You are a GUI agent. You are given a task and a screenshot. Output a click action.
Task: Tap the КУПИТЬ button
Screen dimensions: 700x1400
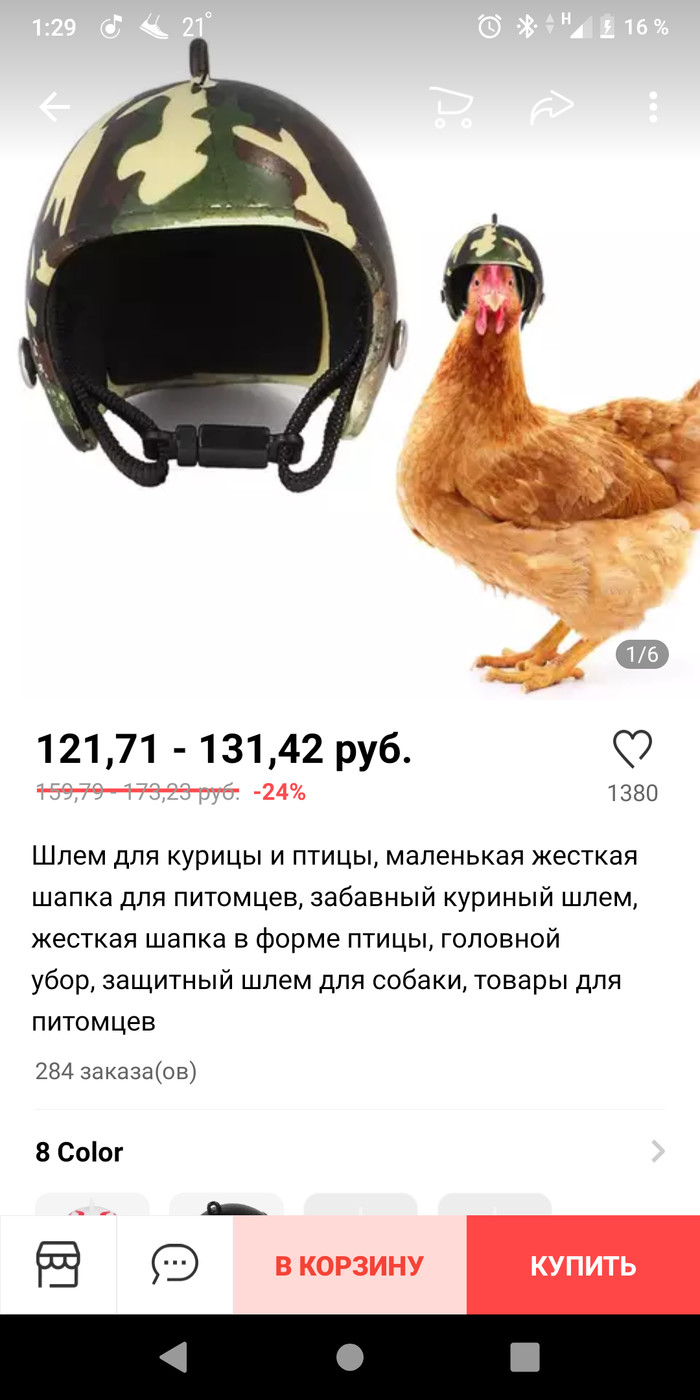point(583,1265)
